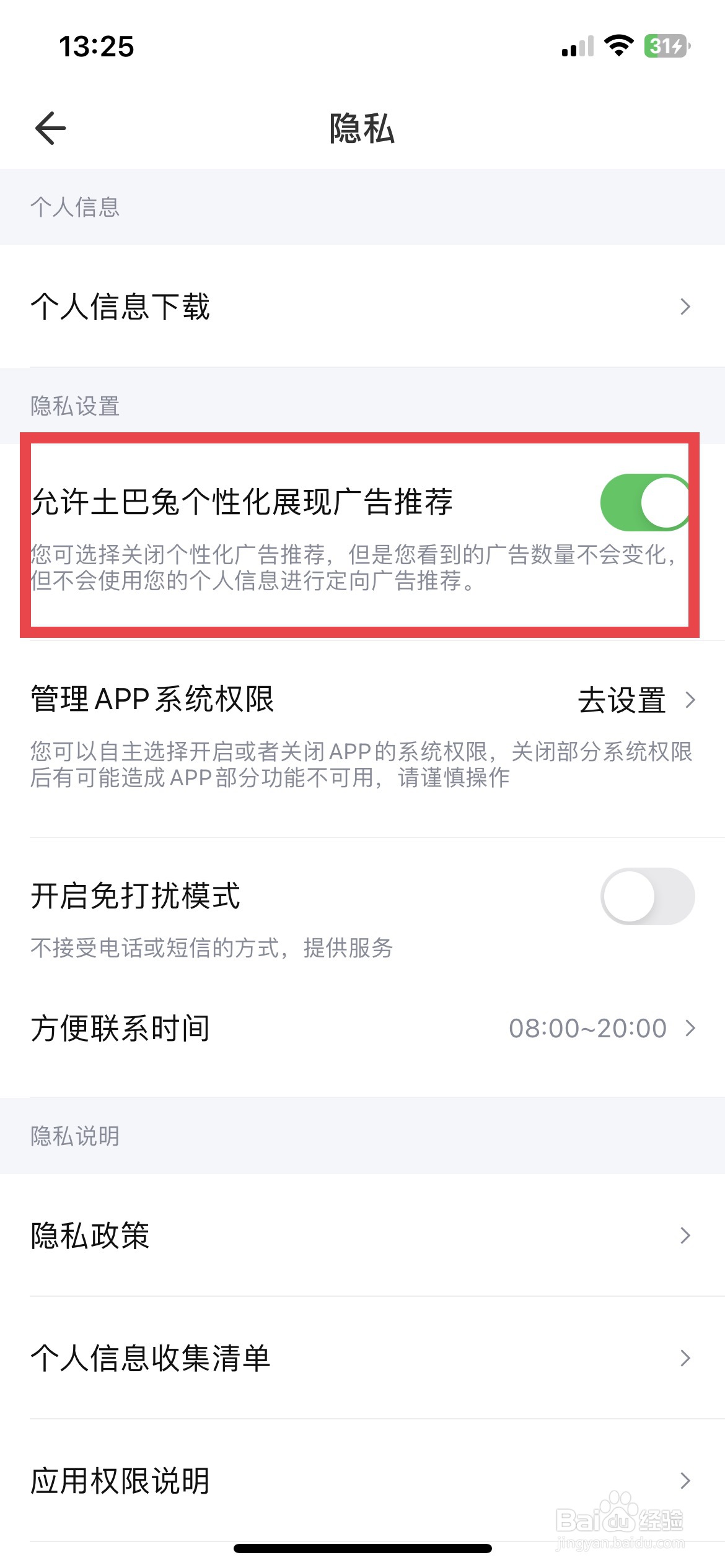Tap the 去设置 button
Viewport: 725px width, 1568px height.
pyautogui.click(x=622, y=700)
